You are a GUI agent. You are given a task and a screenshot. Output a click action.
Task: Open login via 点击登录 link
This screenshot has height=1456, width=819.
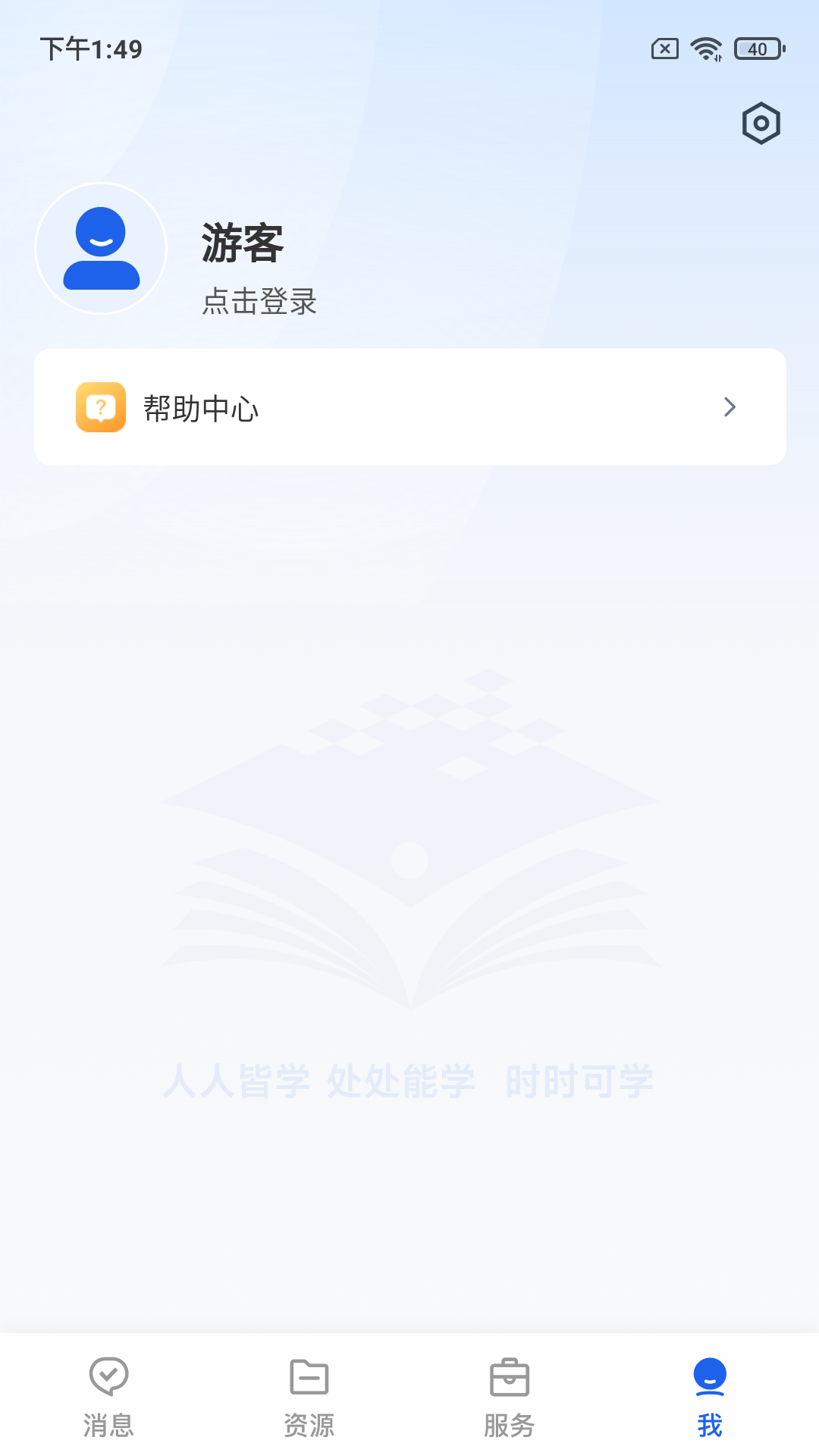260,303
